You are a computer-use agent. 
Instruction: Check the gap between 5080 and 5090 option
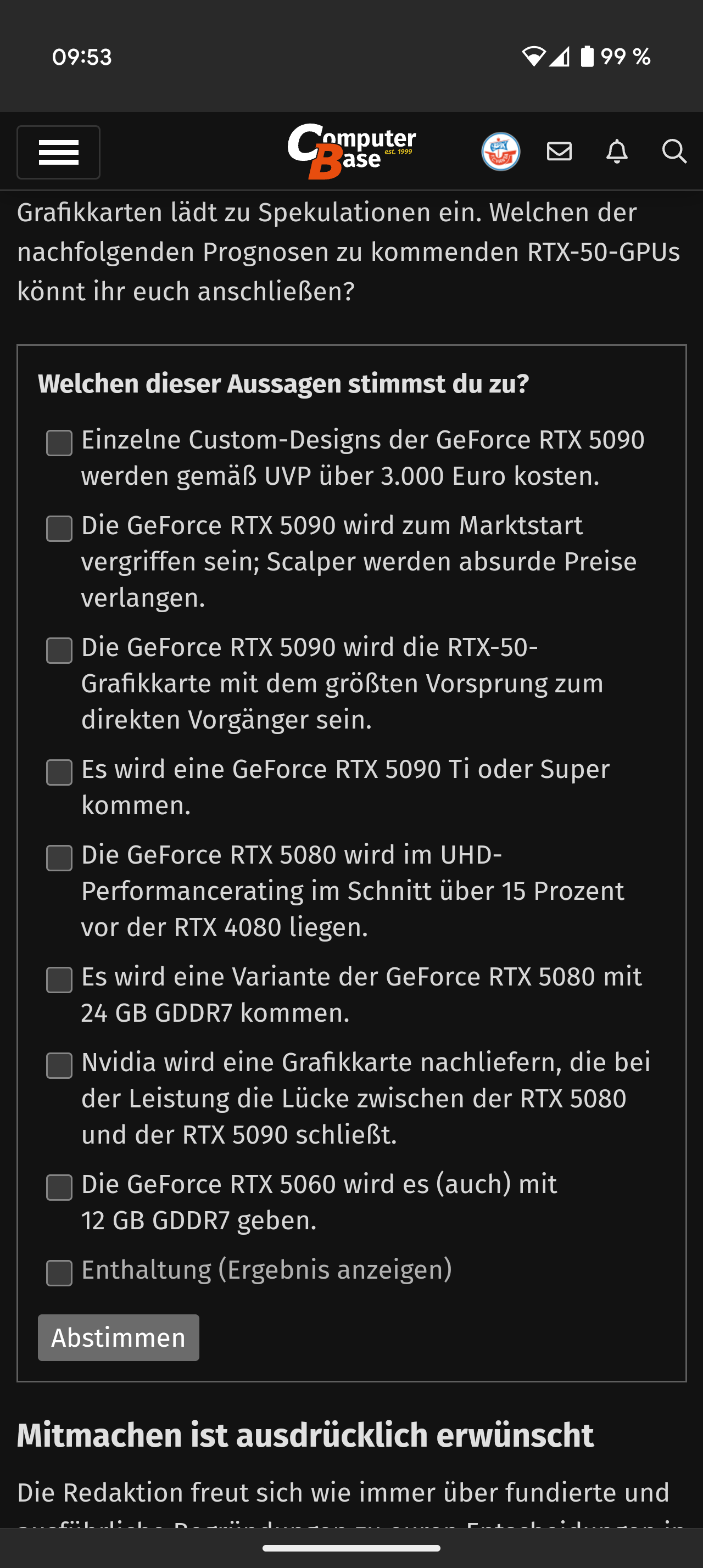coord(60,1066)
